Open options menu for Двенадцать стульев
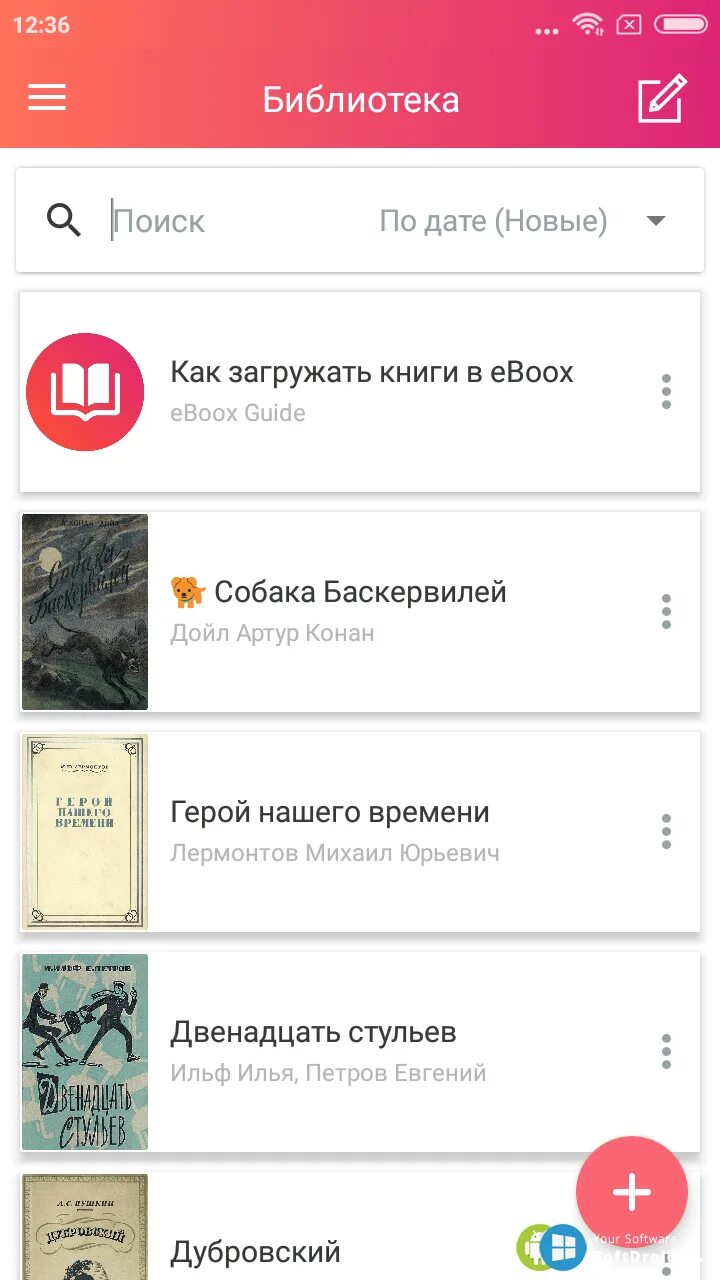Screen dimensions: 720x1280 coord(666,1051)
